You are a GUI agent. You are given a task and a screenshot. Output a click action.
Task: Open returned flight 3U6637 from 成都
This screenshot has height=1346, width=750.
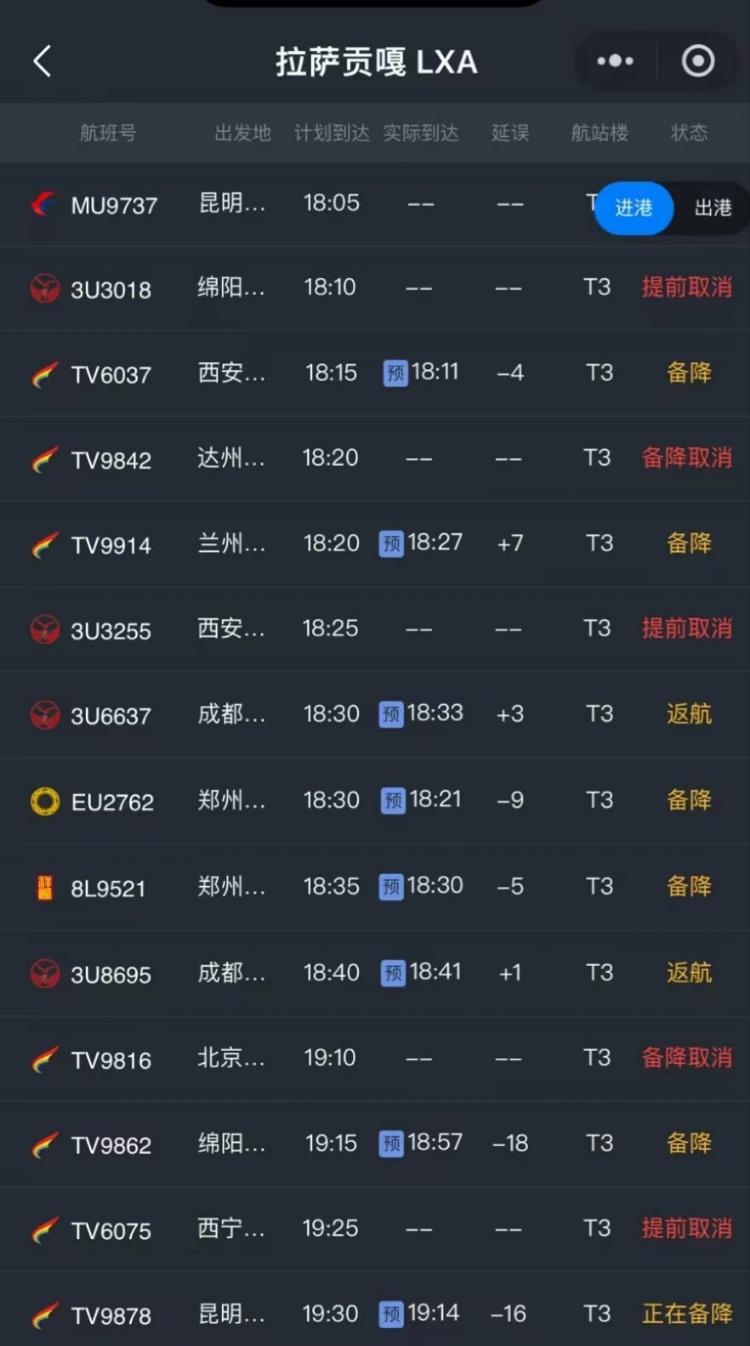(x=111, y=716)
